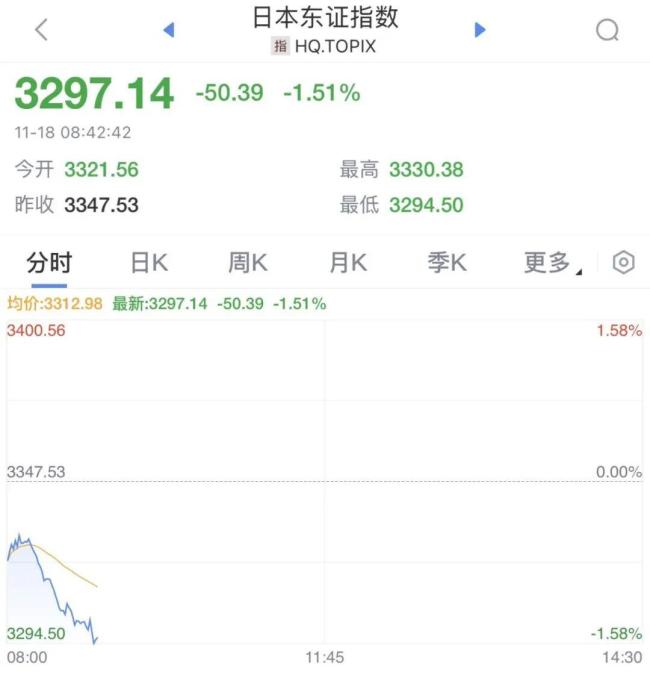This screenshot has height=675, width=650.
Task: Go back using the top-left arrow
Action: point(41,30)
